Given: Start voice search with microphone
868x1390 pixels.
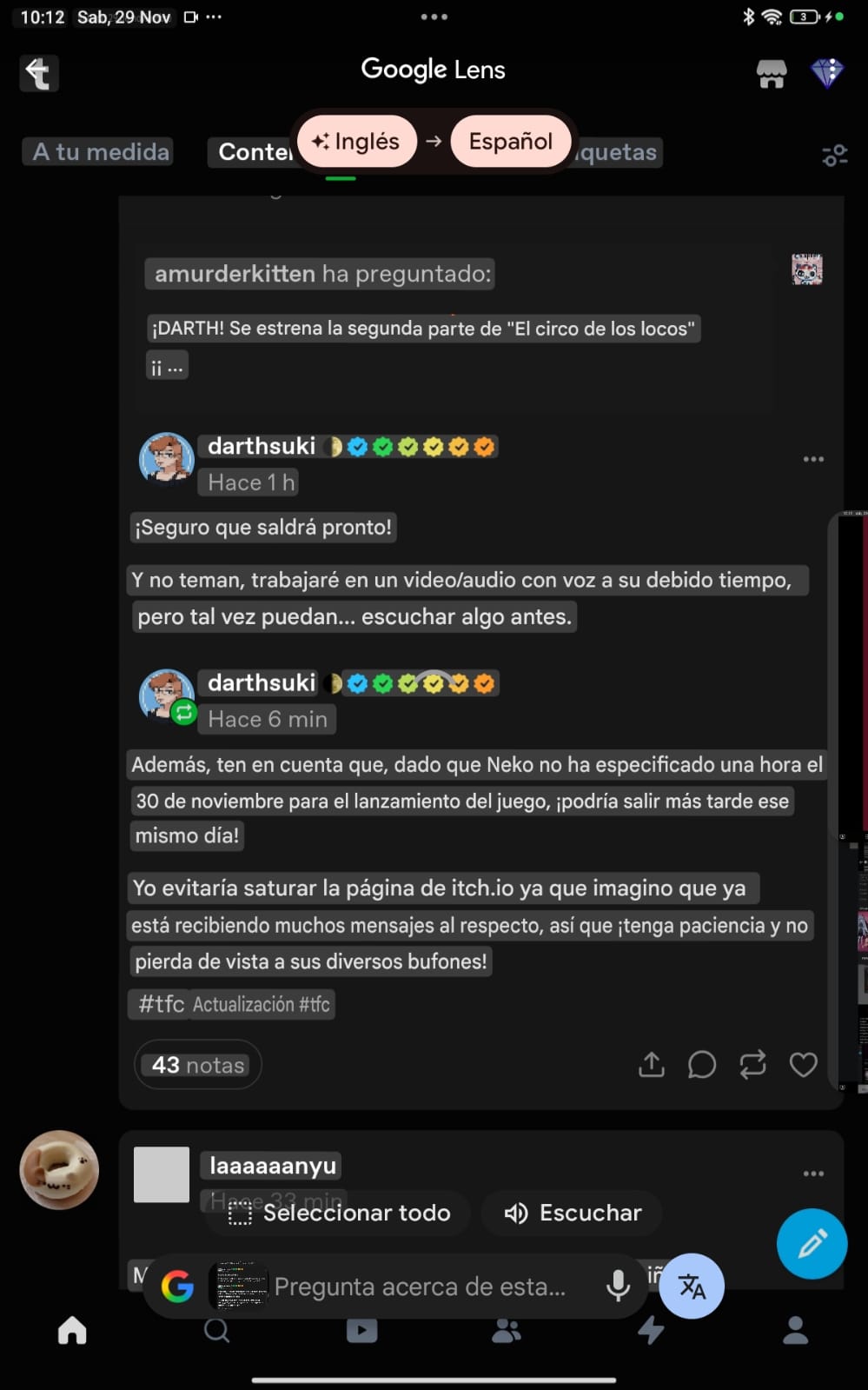Looking at the screenshot, I should (x=618, y=1286).
